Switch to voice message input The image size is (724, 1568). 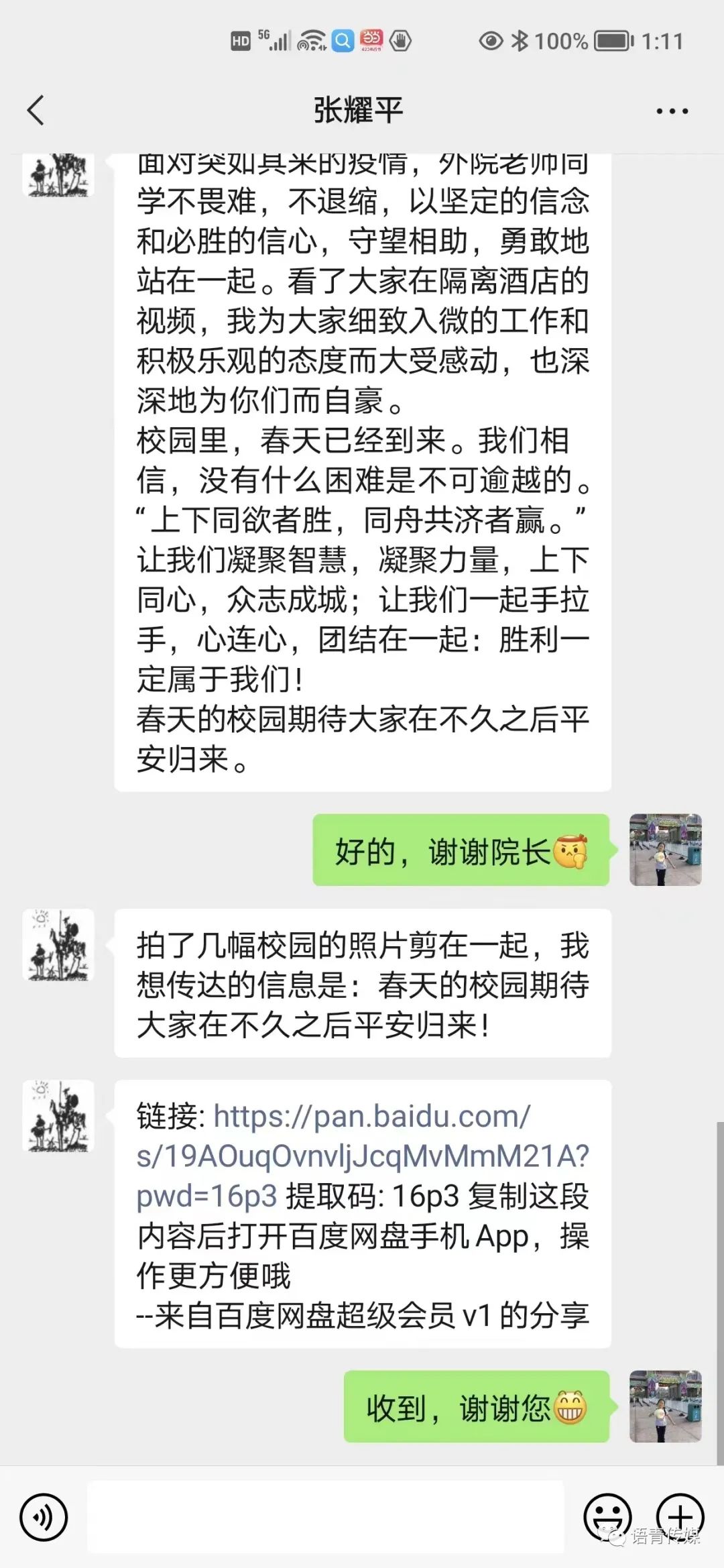[44, 1516]
